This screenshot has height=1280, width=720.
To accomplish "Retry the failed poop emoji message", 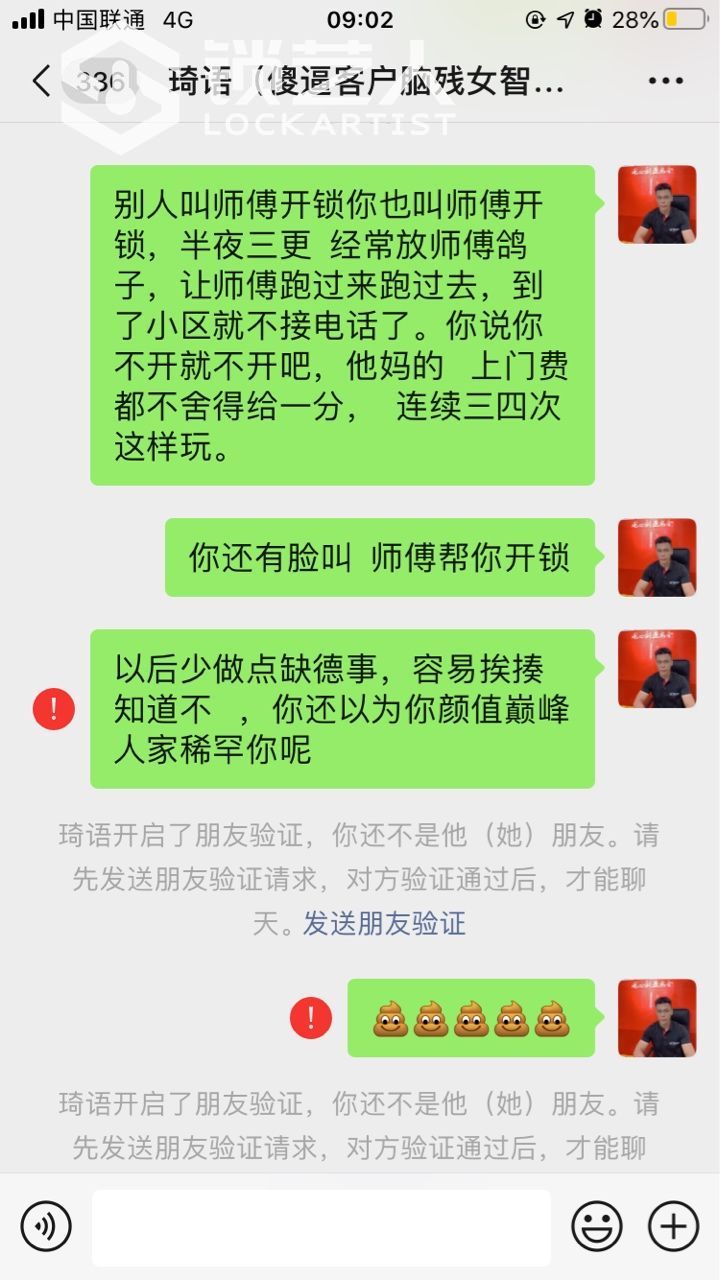I will click(x=311, y=1018).
